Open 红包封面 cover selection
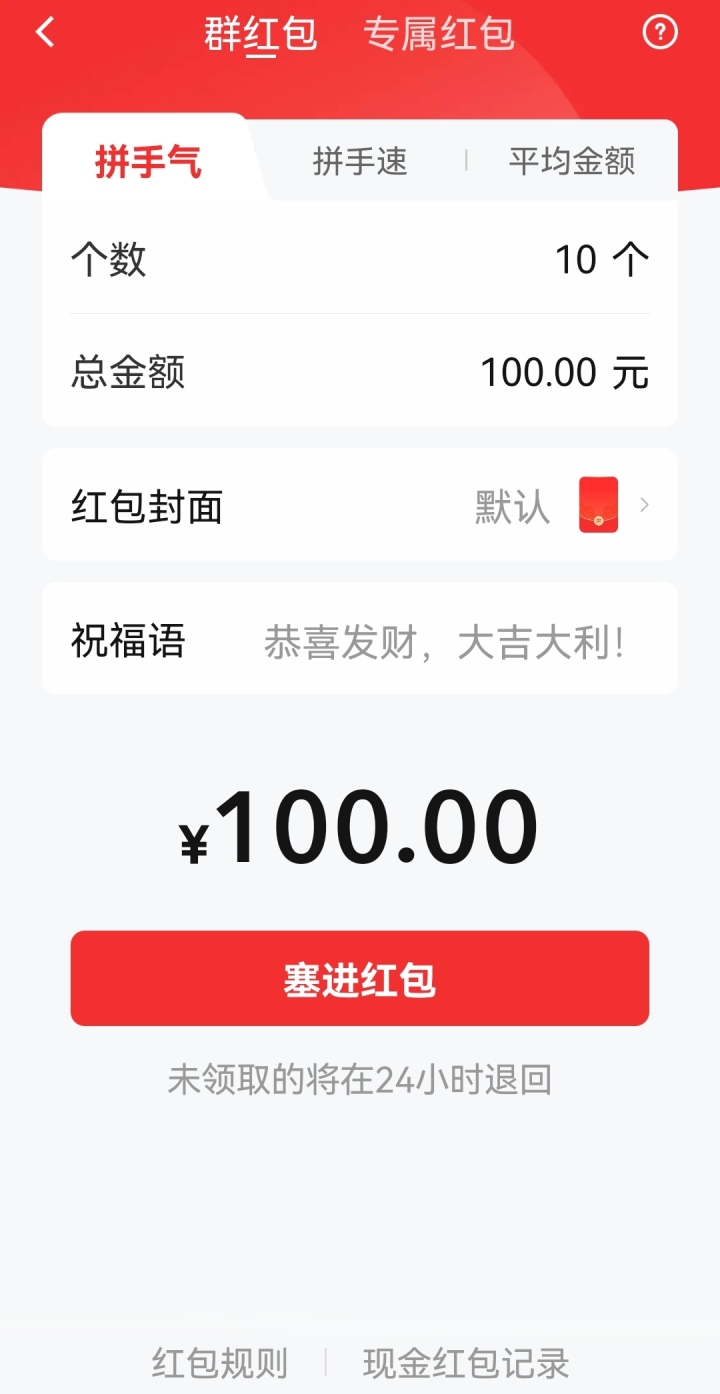720x1394 pixels. point(360,506)
